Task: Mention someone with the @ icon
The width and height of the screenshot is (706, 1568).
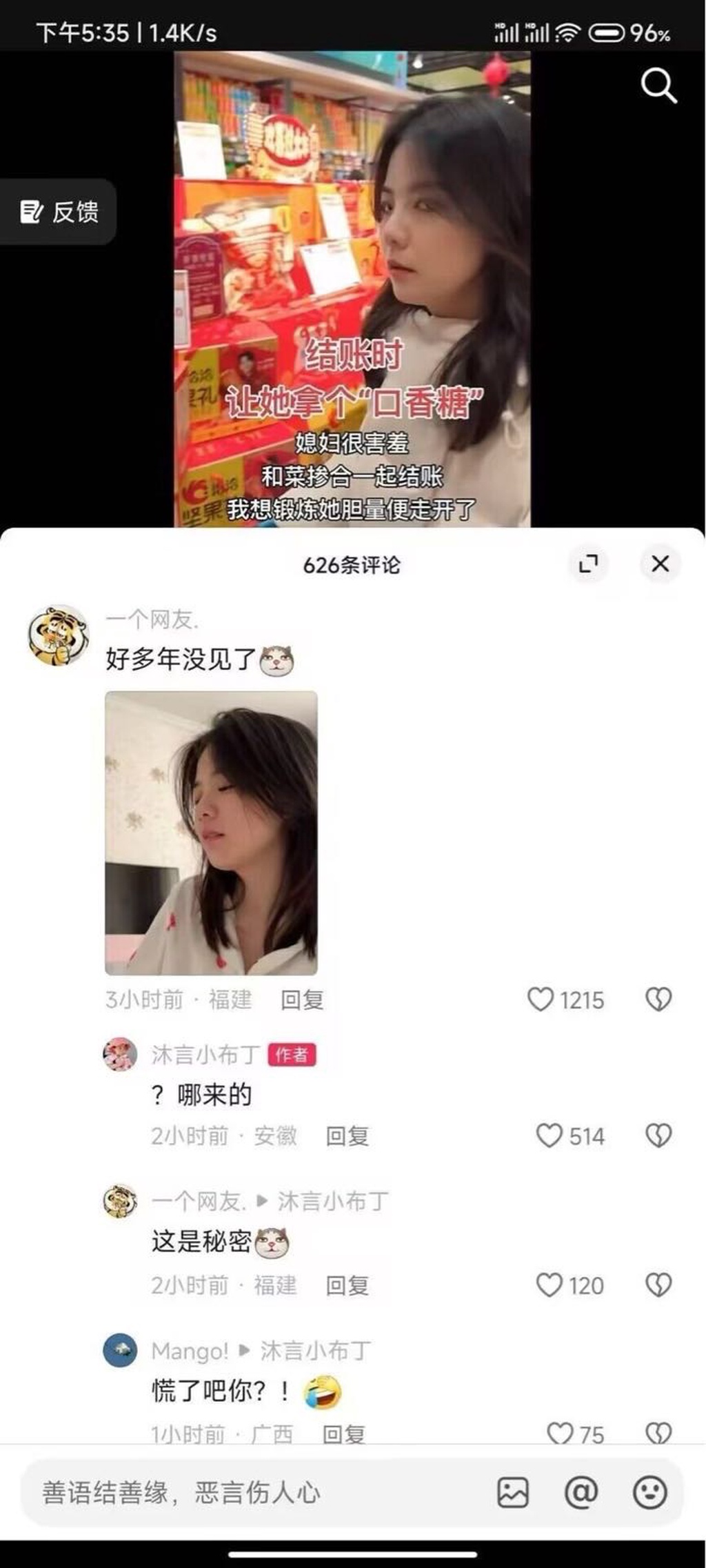Action: pyautogui.click(x=581, y=1493)
